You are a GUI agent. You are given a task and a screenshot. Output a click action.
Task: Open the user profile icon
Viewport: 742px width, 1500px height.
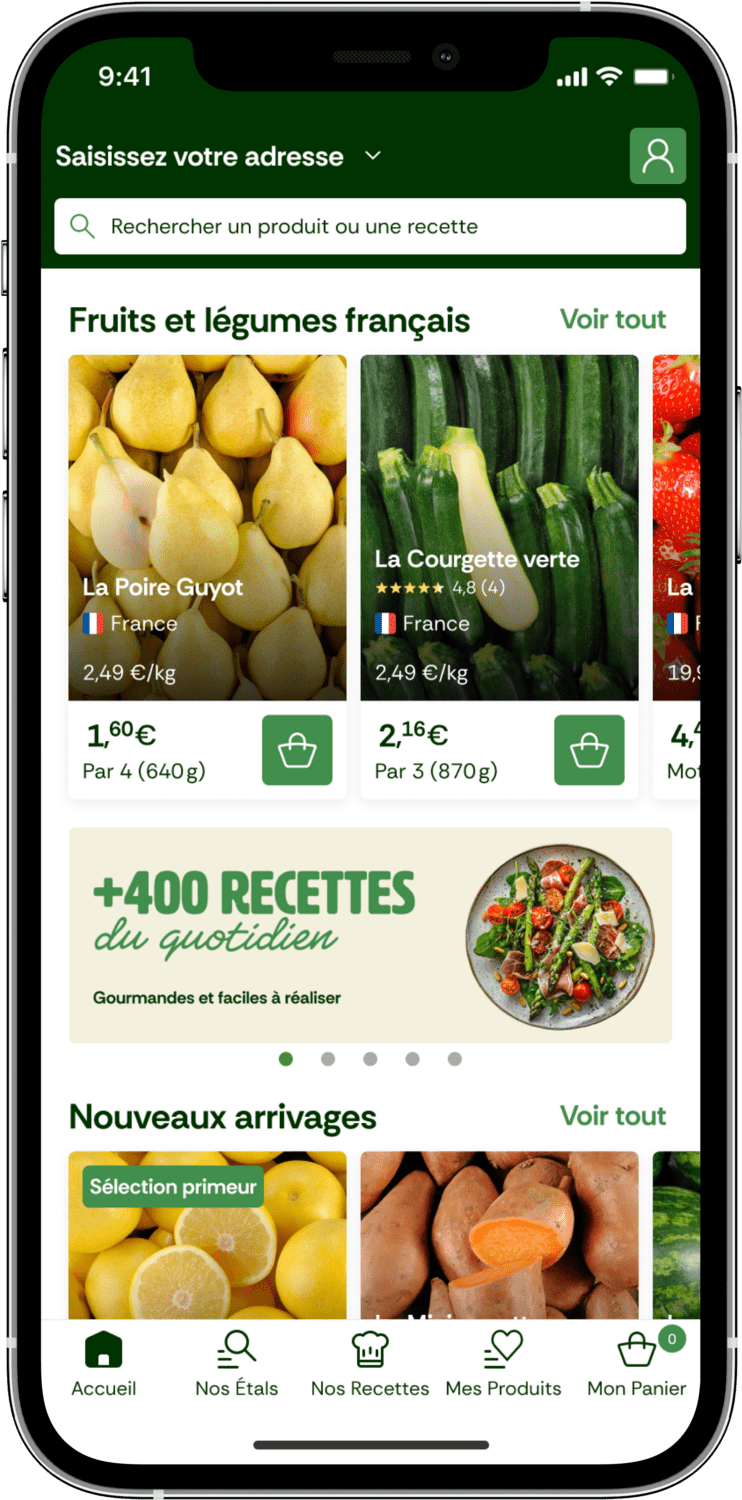658,156
